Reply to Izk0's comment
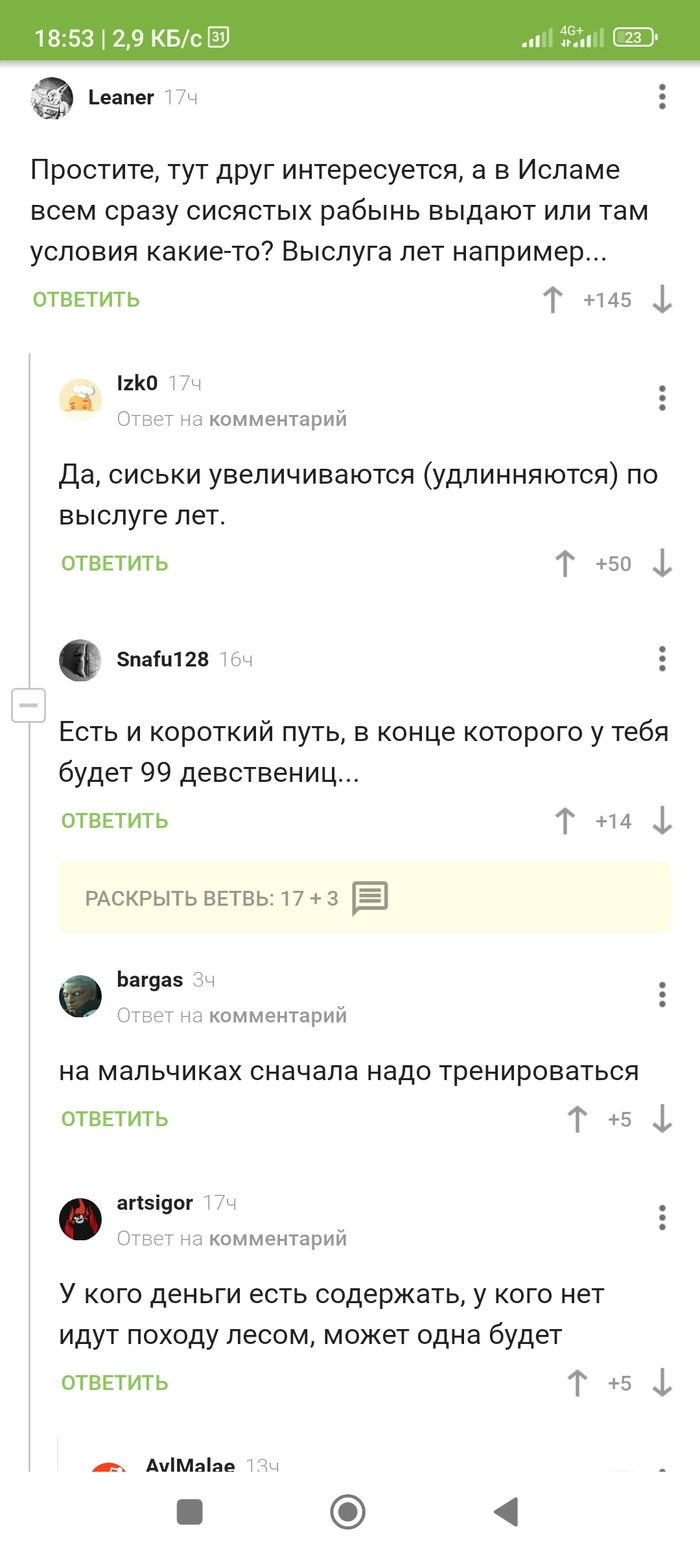Screen dimensions: 700x1556 coord(114,563)
